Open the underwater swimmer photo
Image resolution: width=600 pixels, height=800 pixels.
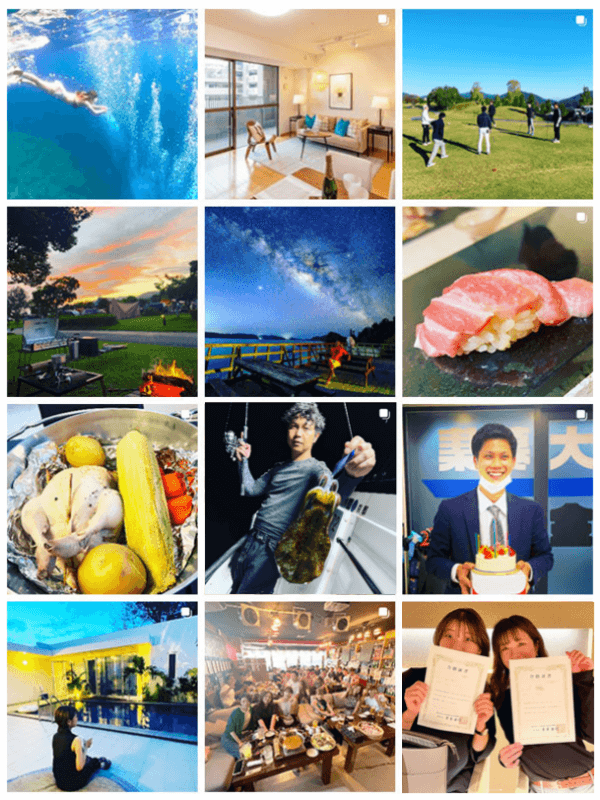click(x=102, y=104)
